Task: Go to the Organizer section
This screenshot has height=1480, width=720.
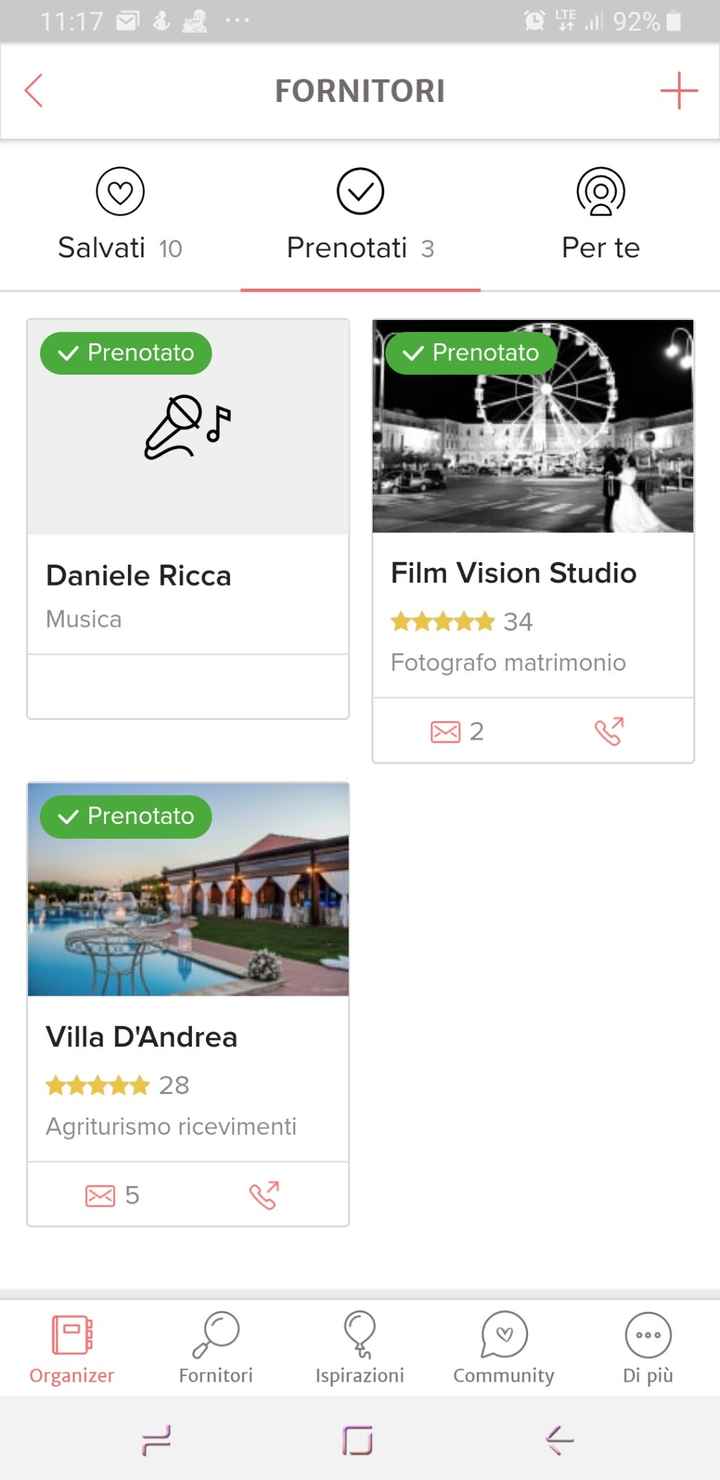Action: point(72,1348)
